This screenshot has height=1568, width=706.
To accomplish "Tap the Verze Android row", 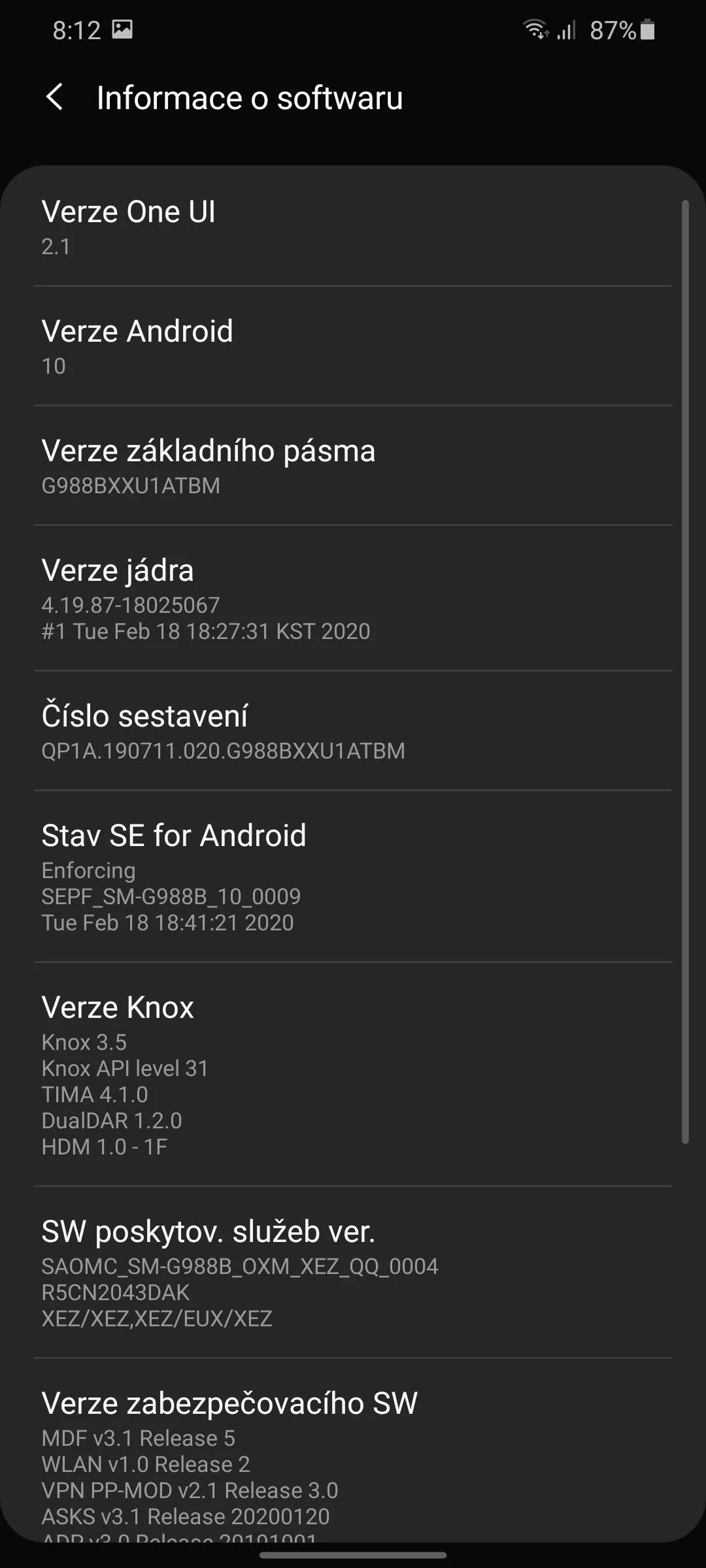I will click(x=353, y=346).
